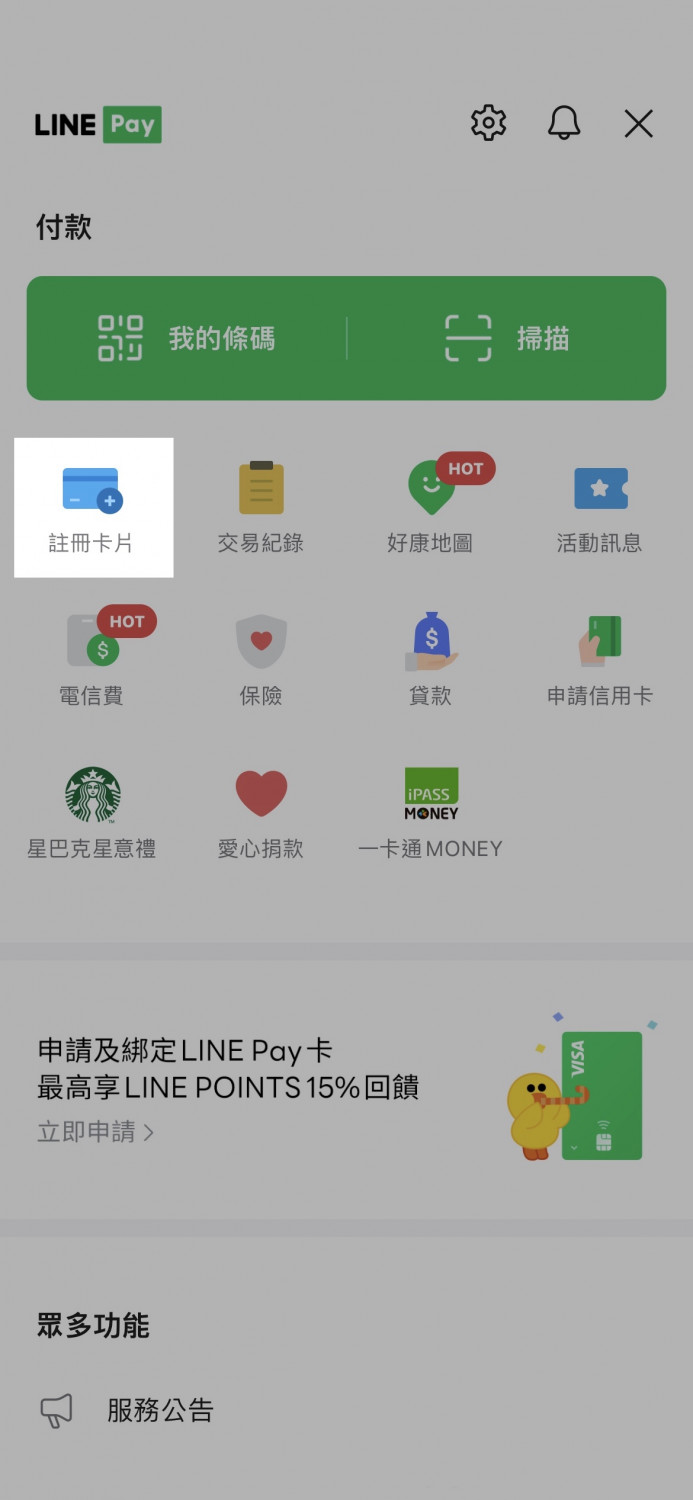
Task: Open 好康地圖 deals map
Action: tap(431, 508)
